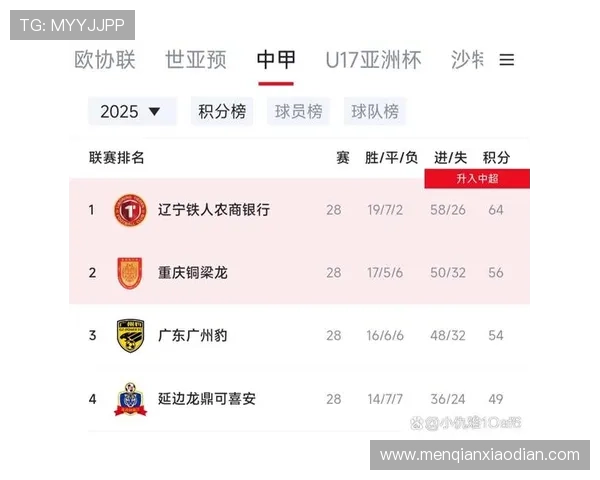
Task: Select the 中甲 league tab
Action: click(276, 60)
